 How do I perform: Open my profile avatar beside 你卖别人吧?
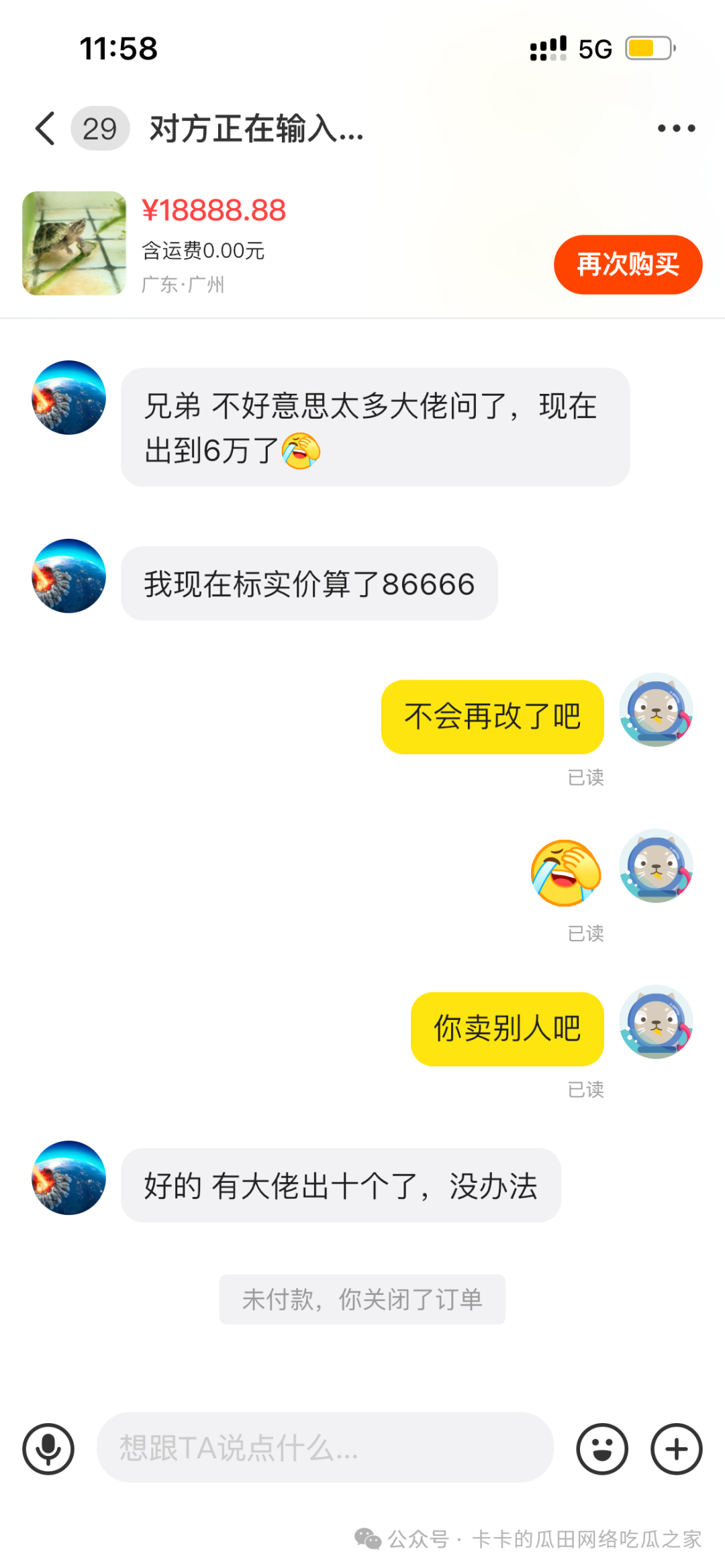(656, 1021)
